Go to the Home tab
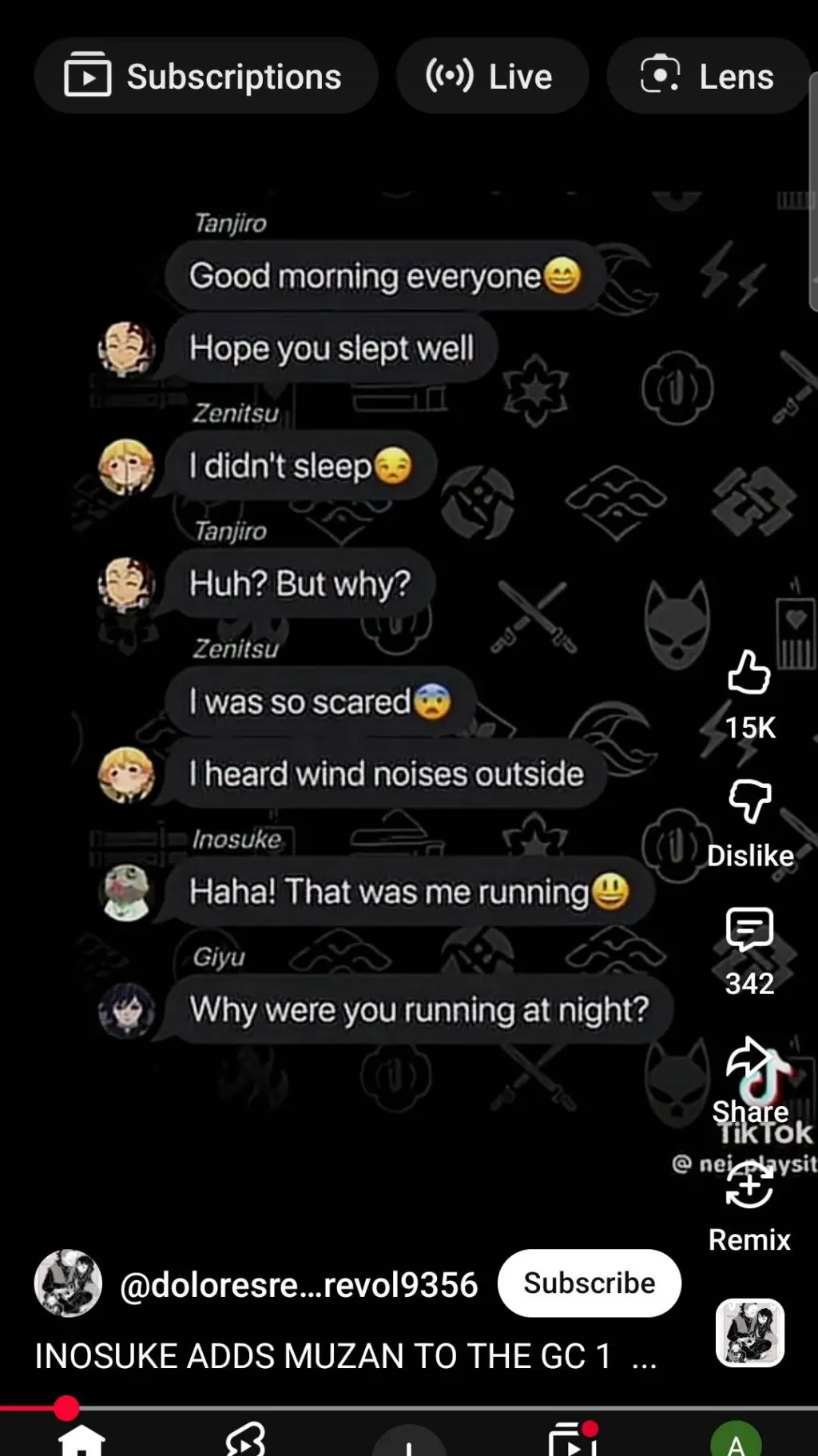This screenshot has height=1456, width=818. click(81, 1440)
